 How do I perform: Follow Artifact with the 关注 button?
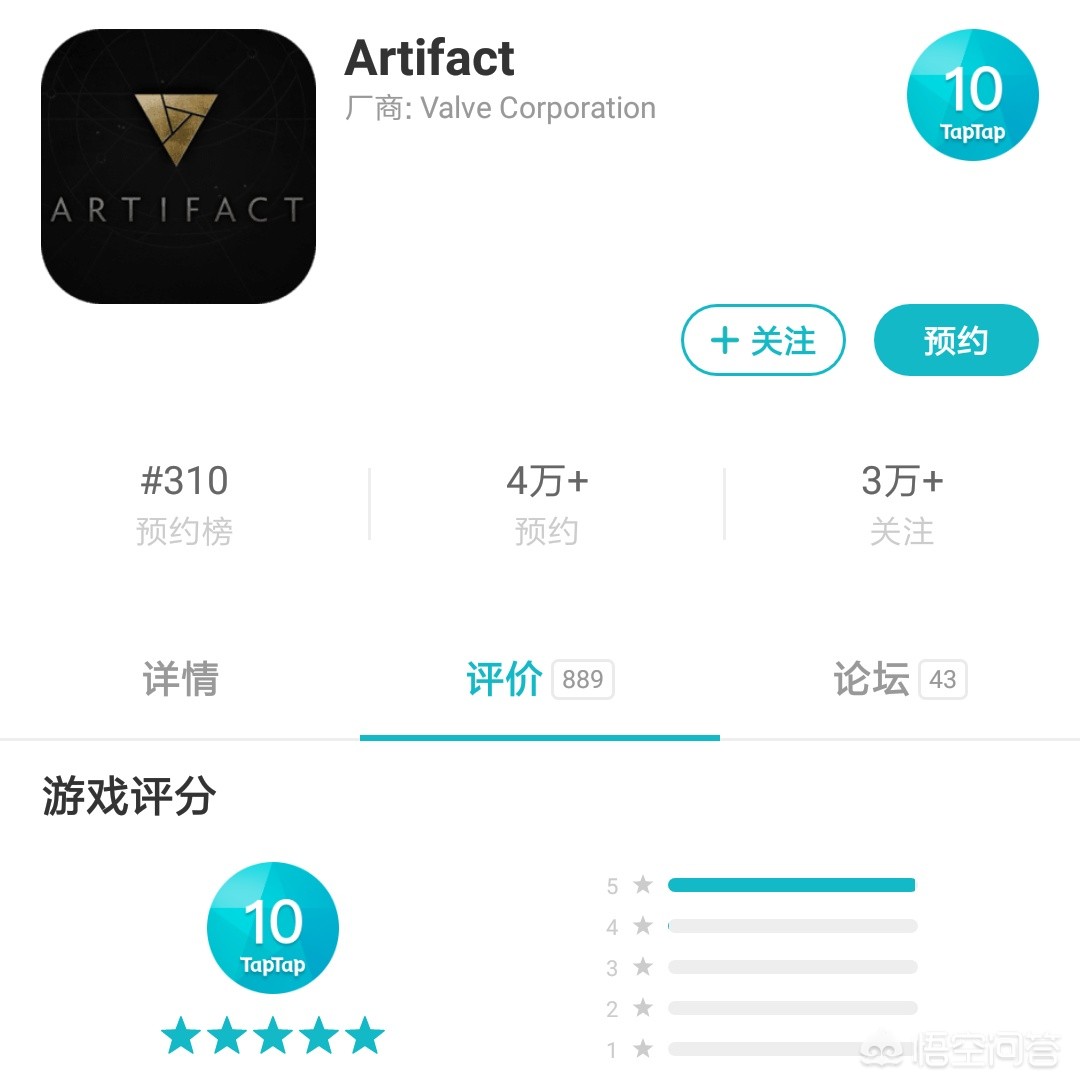coord(763,341)
